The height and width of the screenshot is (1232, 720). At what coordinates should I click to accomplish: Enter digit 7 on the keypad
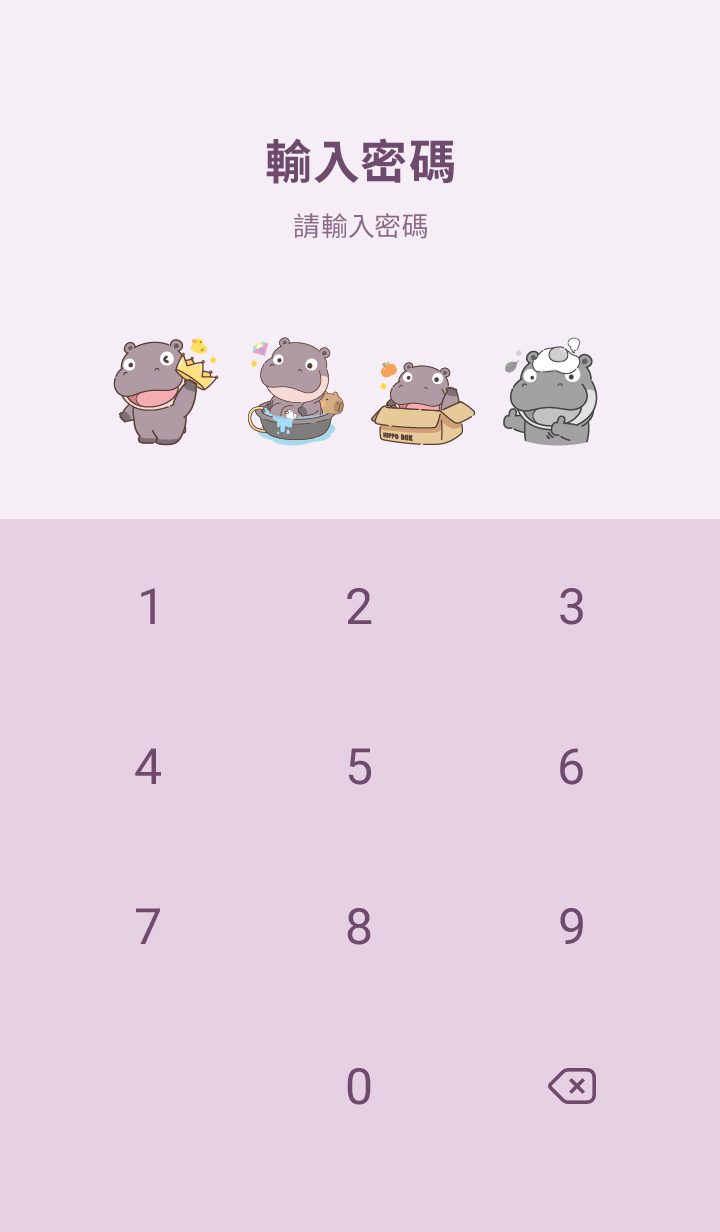pyautogui.click(x=148, y=927)
